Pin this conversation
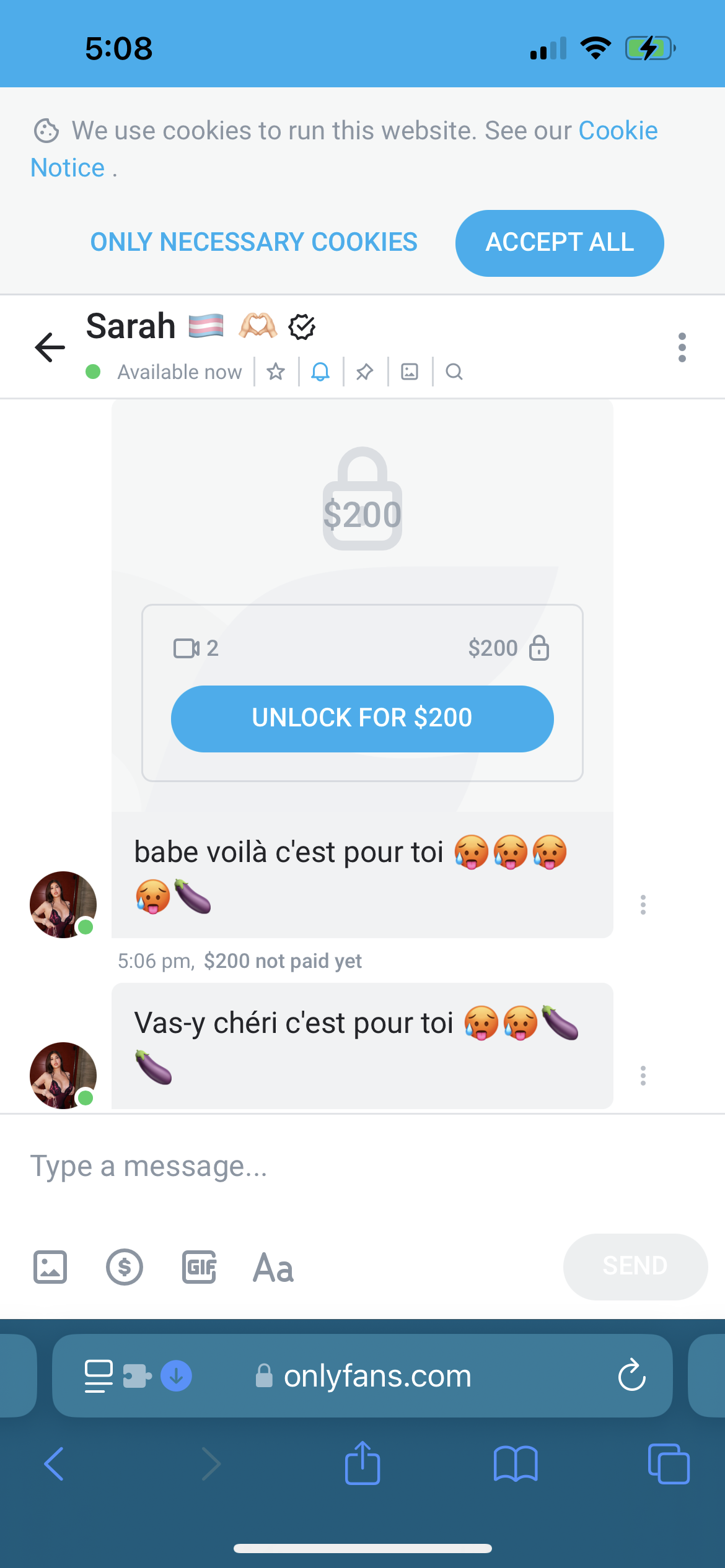 (x=365, y=372)
